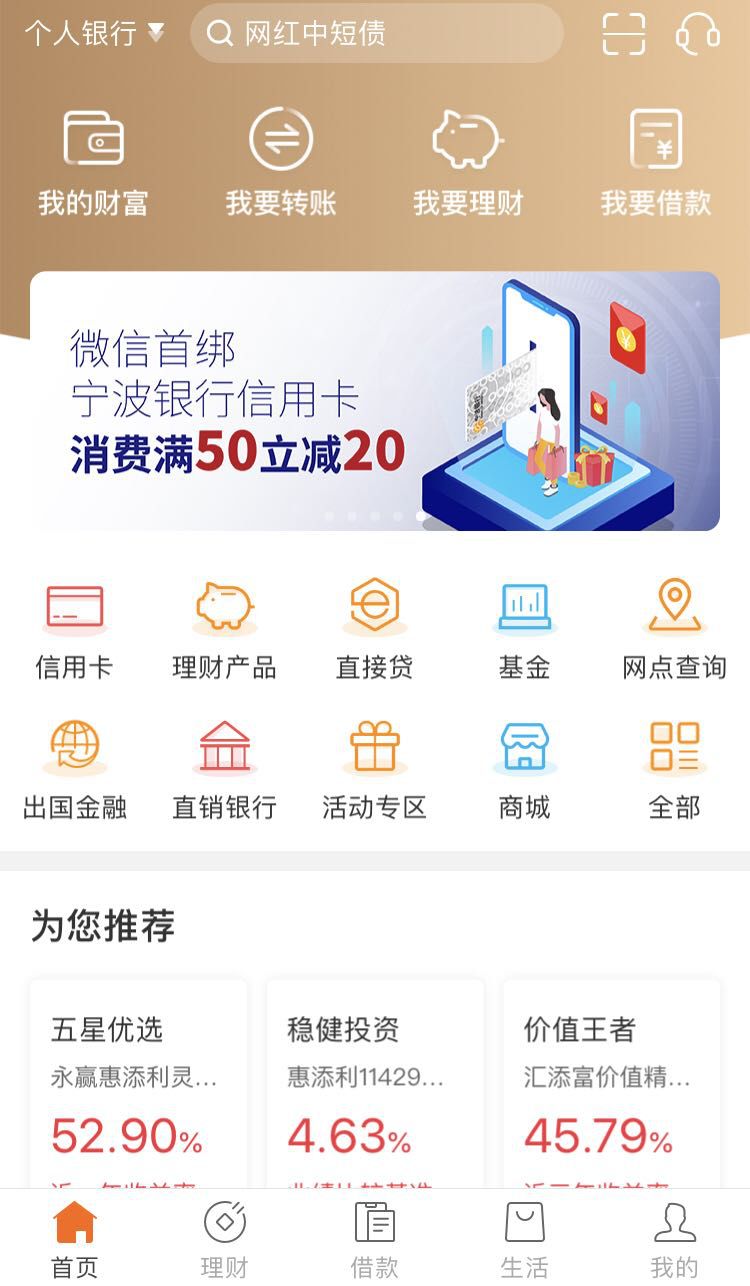View the 稳健投资 product card
The width and height of the screenshot is (750, 1286).
(x=375, y=1080)
